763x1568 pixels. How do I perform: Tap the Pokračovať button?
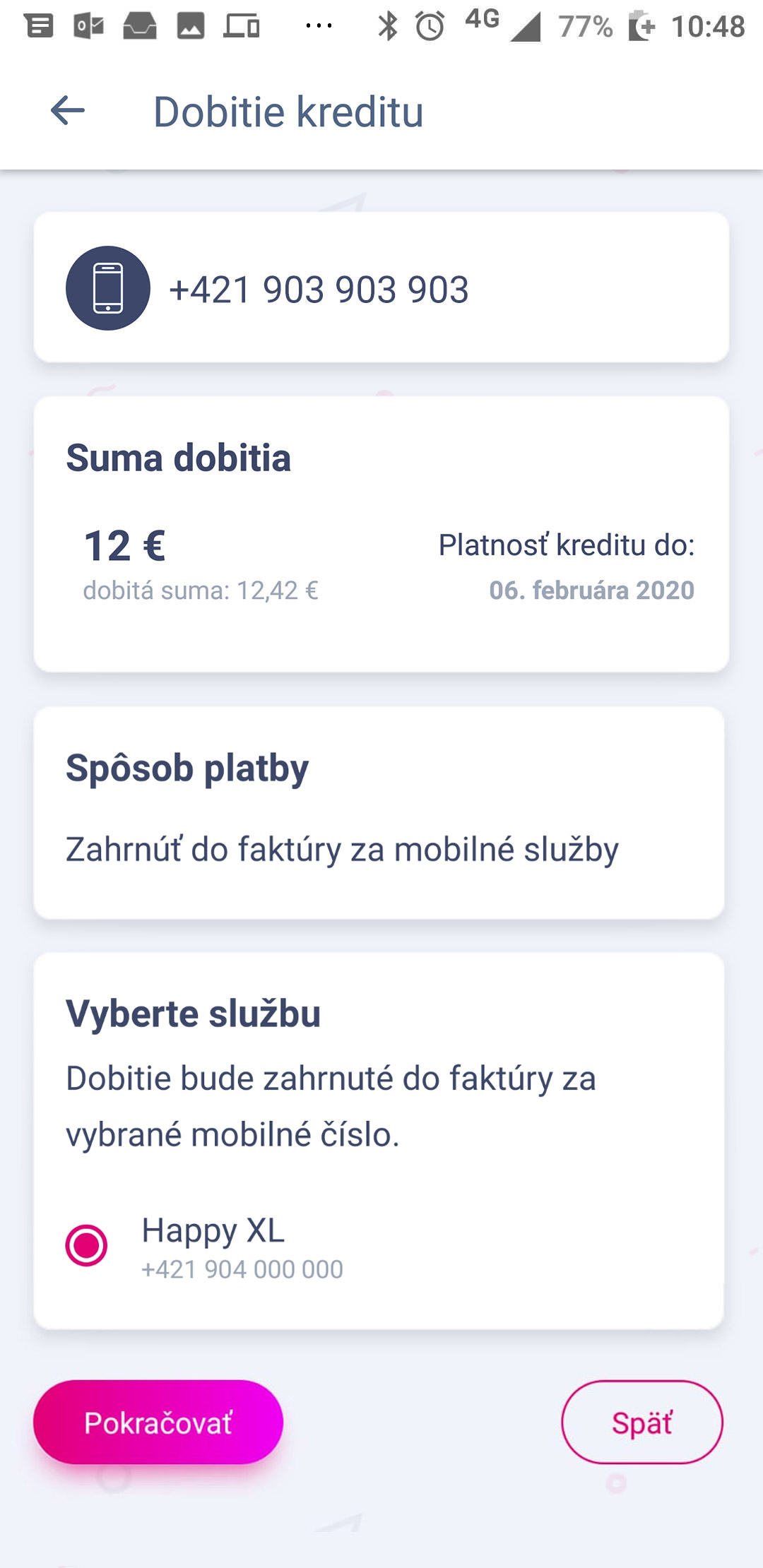pyautogui.click(x=158, y=1423)
